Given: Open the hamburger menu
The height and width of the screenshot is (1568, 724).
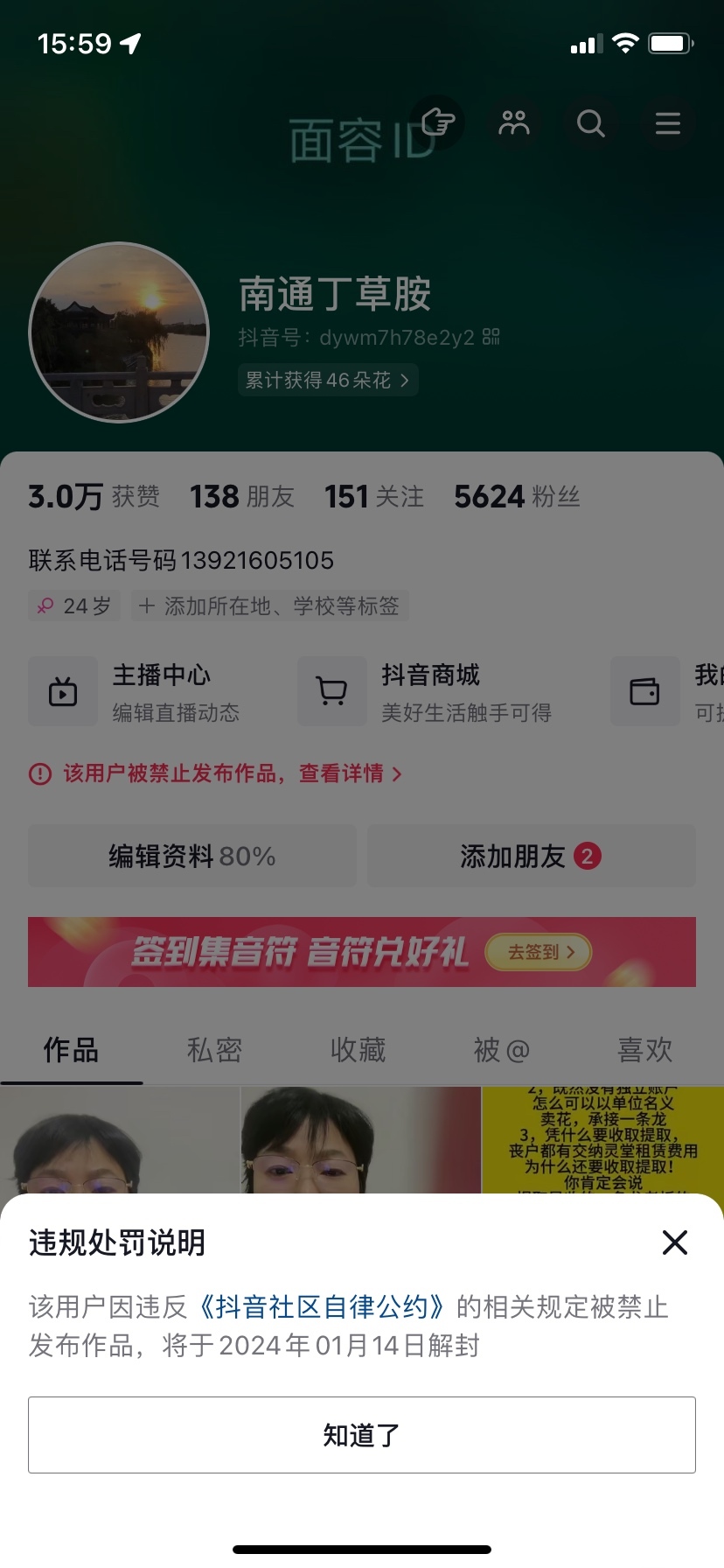Looking at the screenshot, I should pos(668,123).
